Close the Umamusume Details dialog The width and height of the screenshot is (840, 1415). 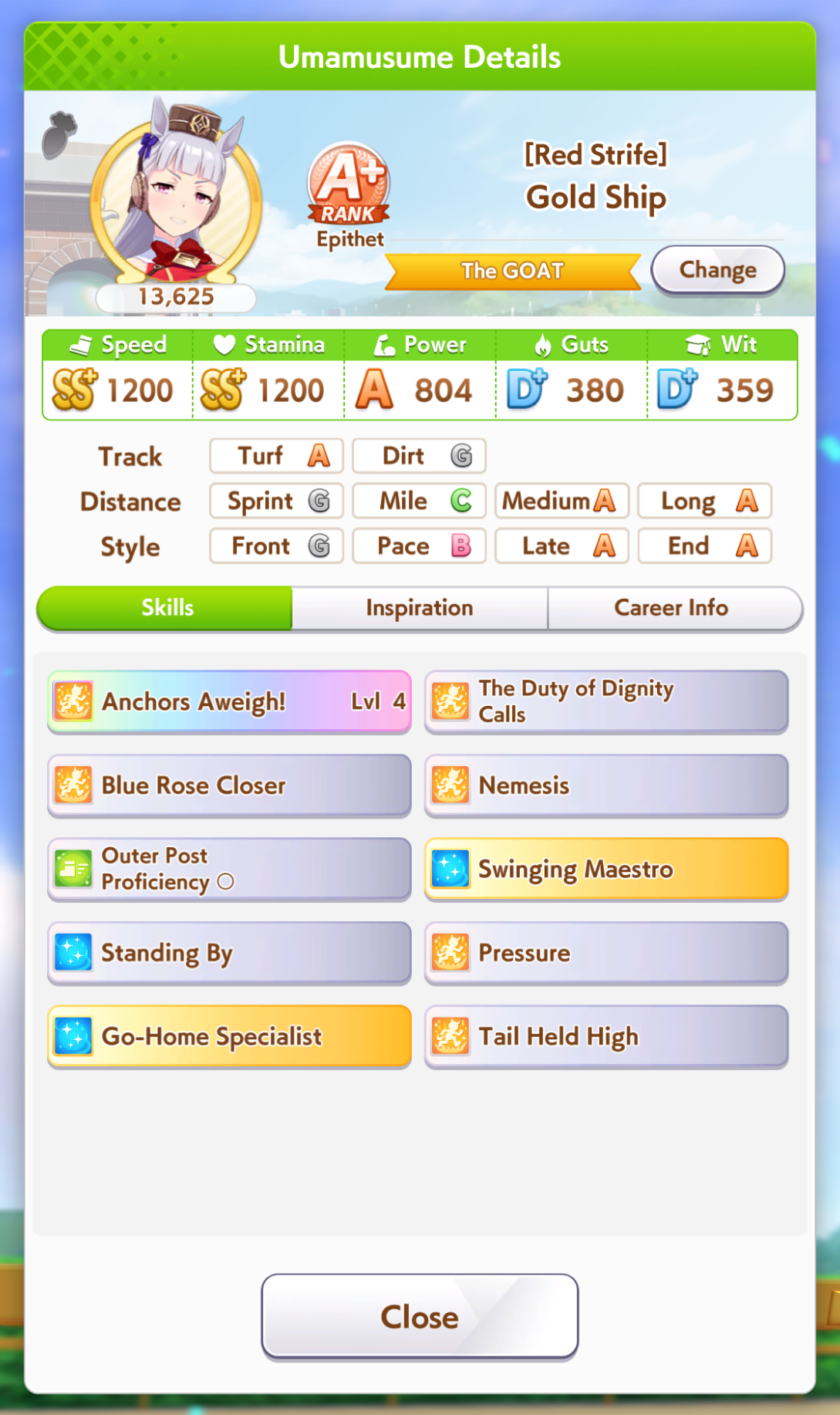tap(420, 1316)
